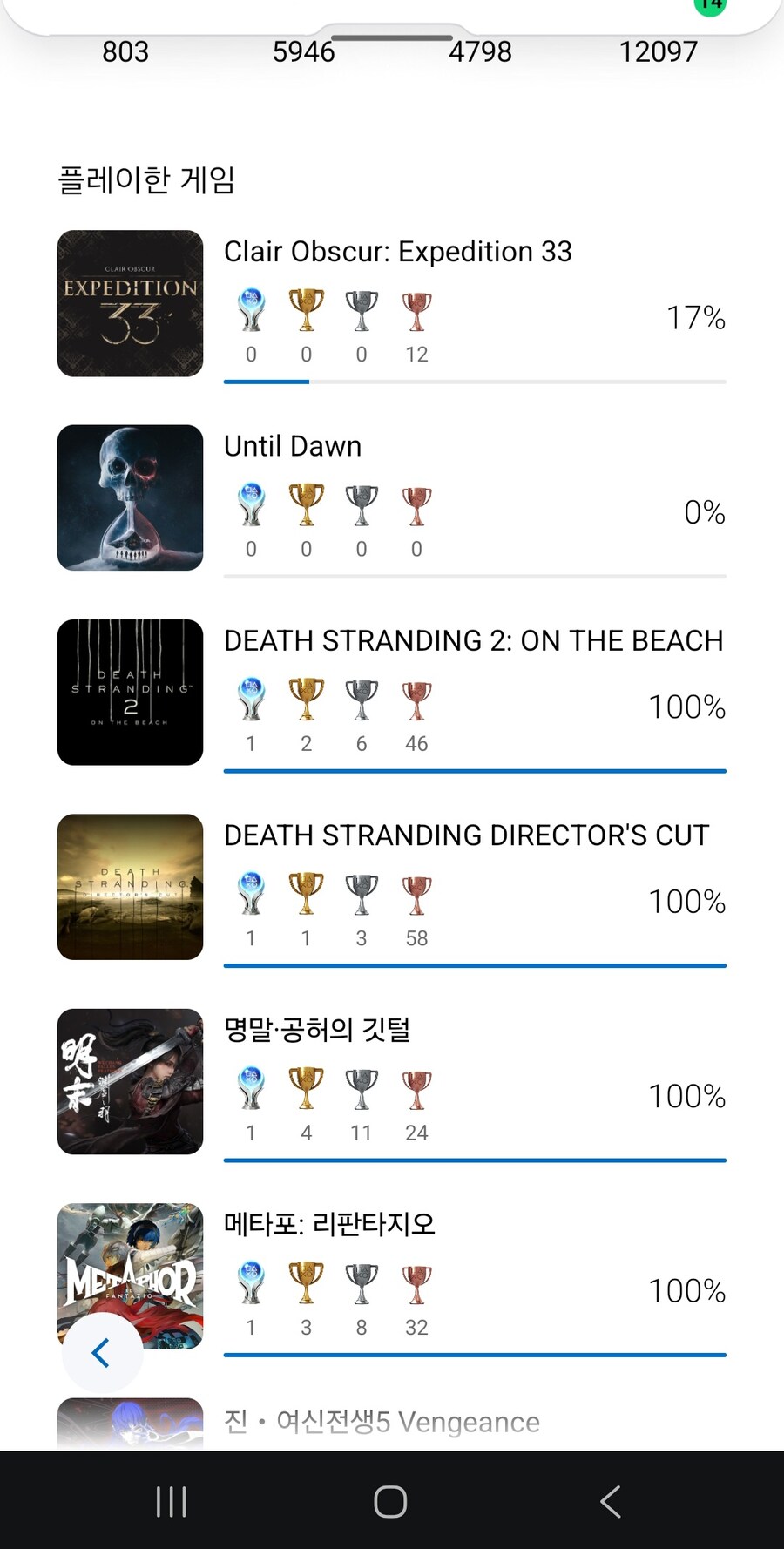
Task: Tap the floating back arrow button
Action: click(102, 1352)
